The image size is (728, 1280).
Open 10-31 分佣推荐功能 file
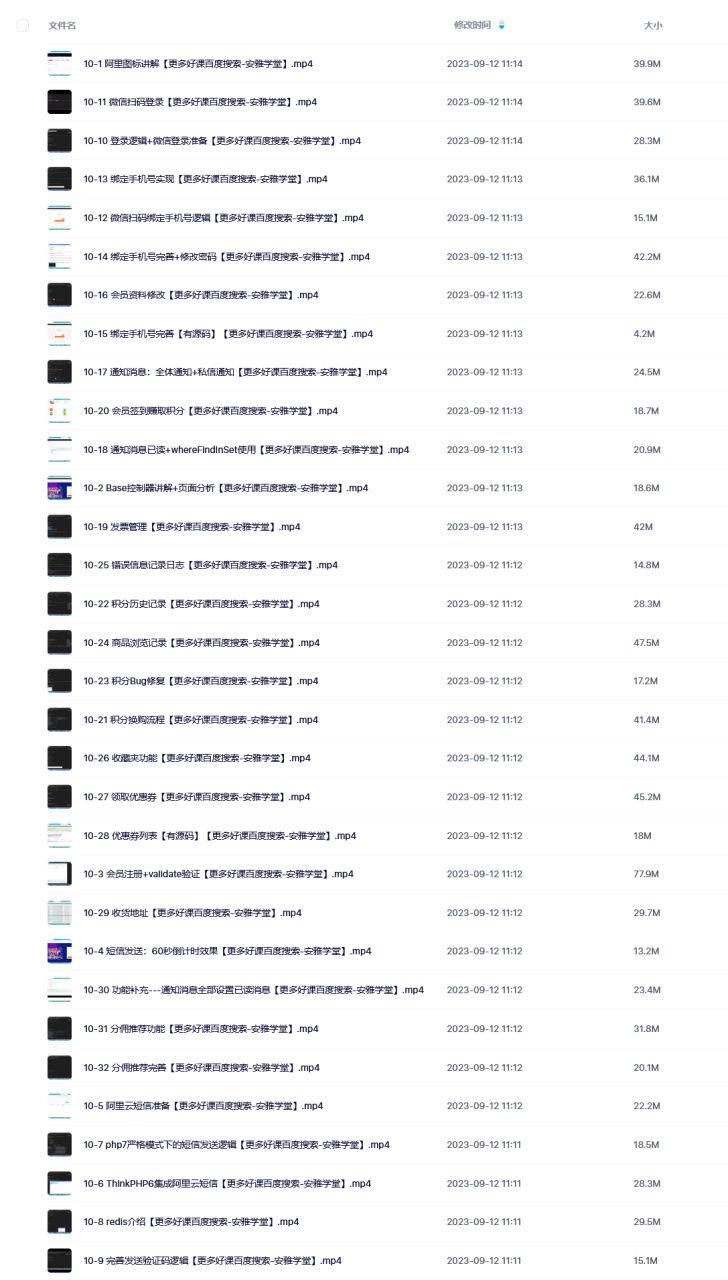(x=201, y=1029)
